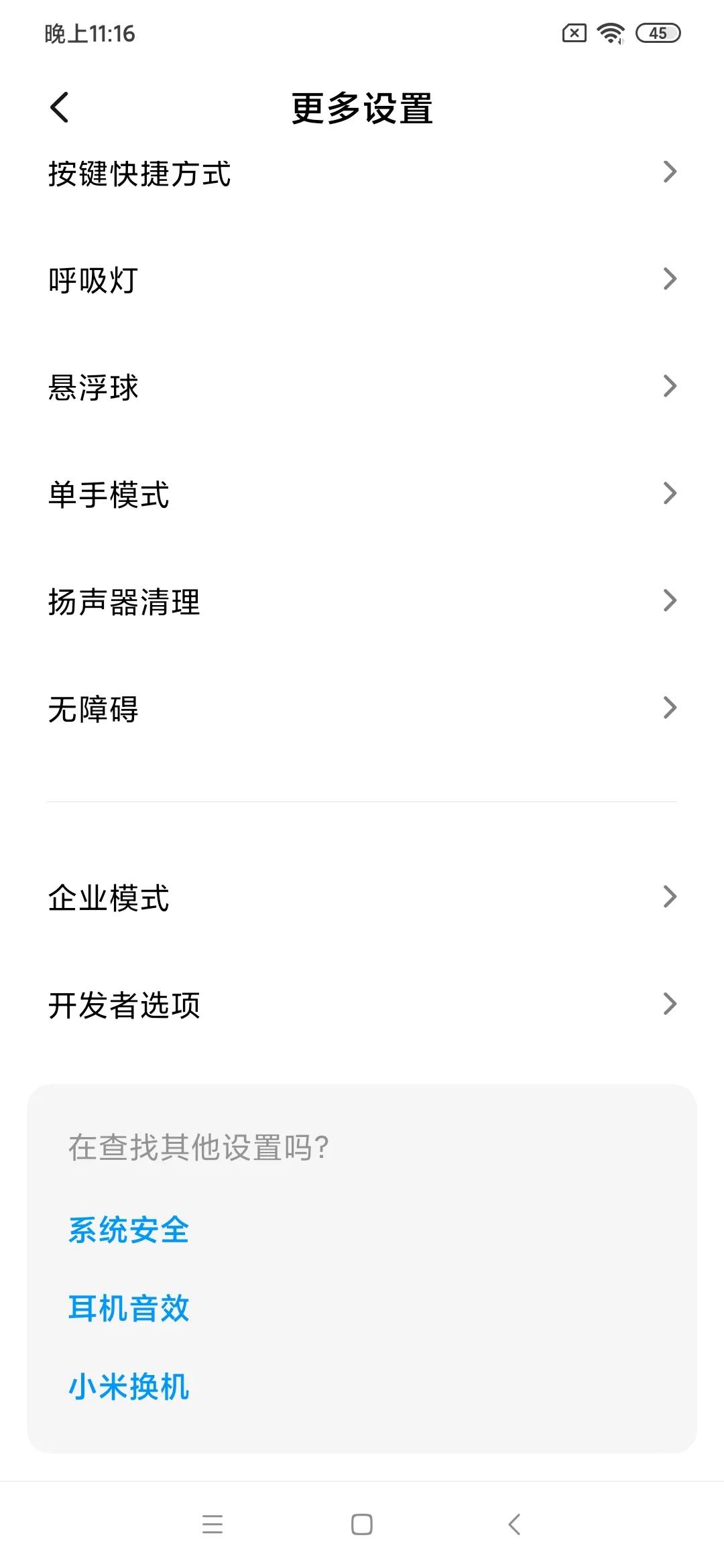This screenshot has width=724, height=1568.
Task: Tap the 系统安全 suggestion link
Action: tap(129, 1230)
